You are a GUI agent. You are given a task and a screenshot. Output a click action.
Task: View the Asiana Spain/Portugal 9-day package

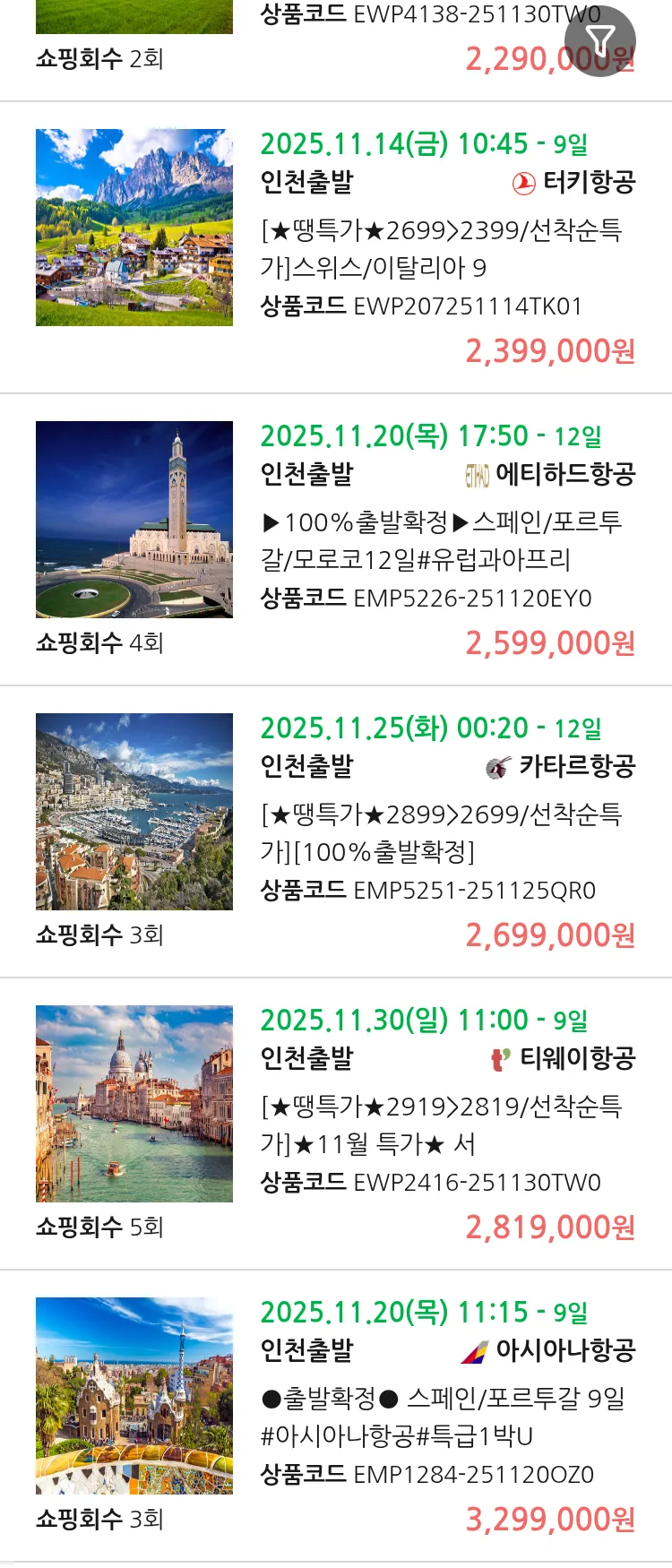point(439,1417)
